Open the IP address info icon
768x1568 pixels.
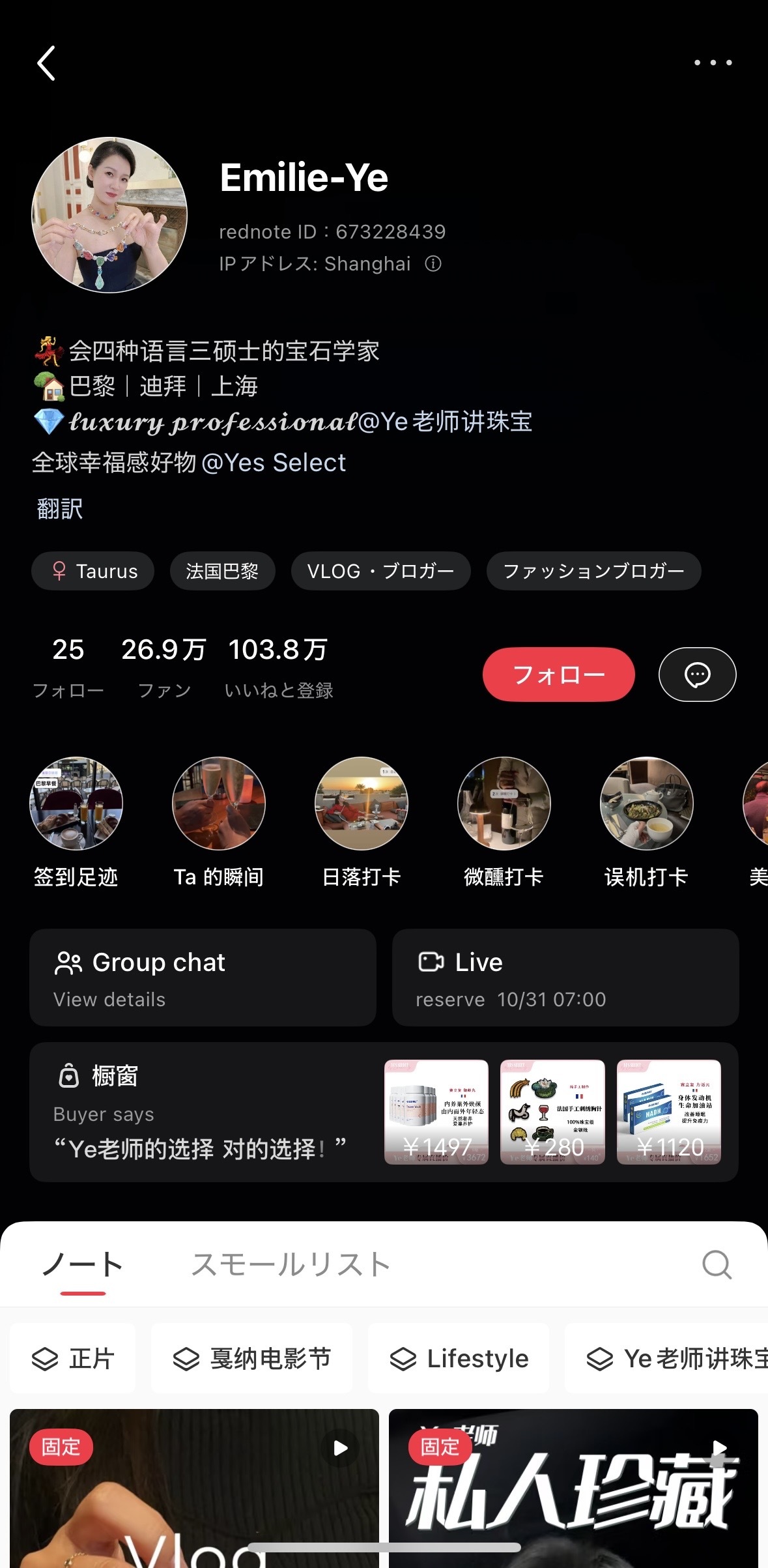click(x=433, y=264)
